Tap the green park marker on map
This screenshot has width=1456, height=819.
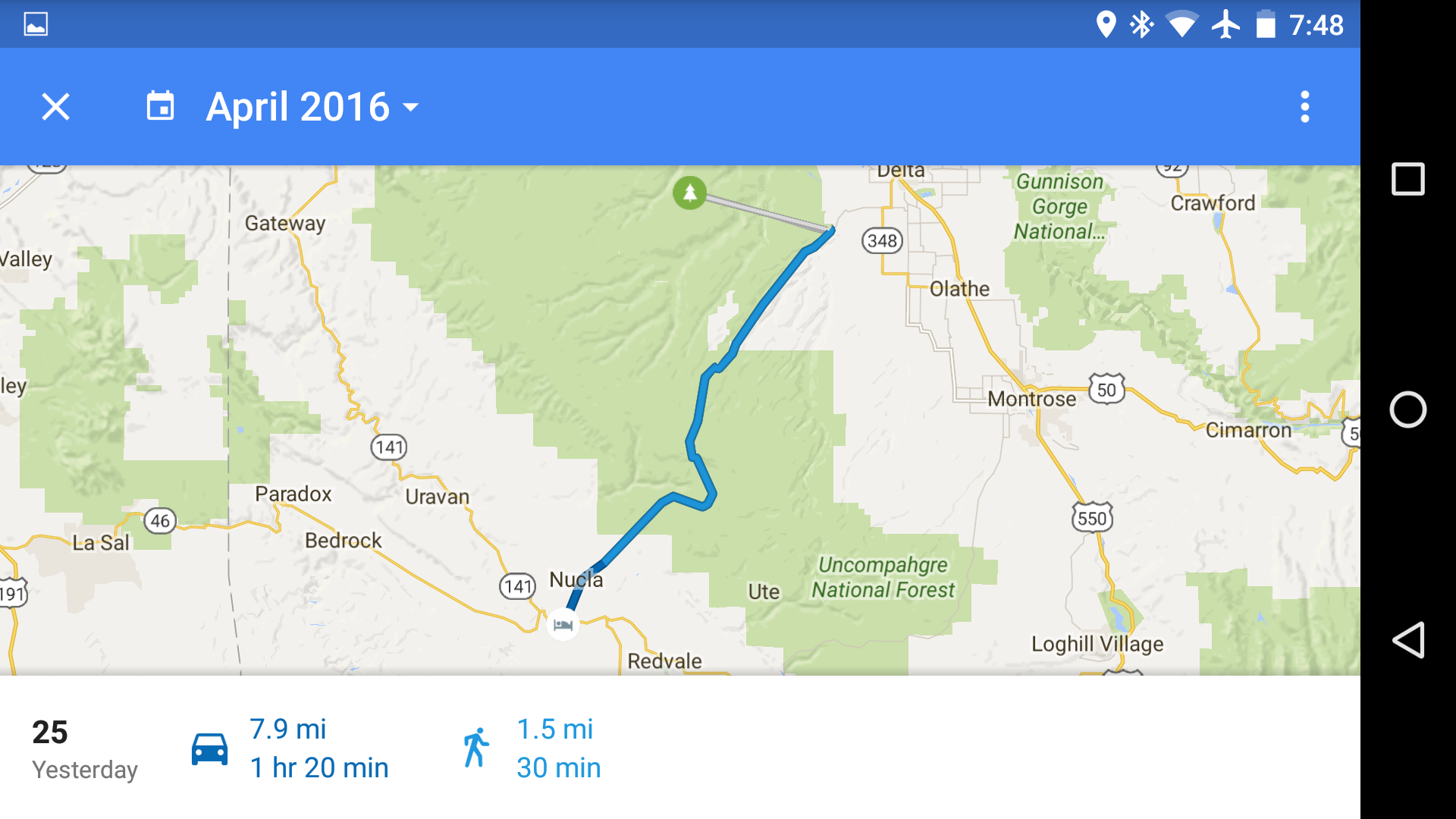coord(689,193)
